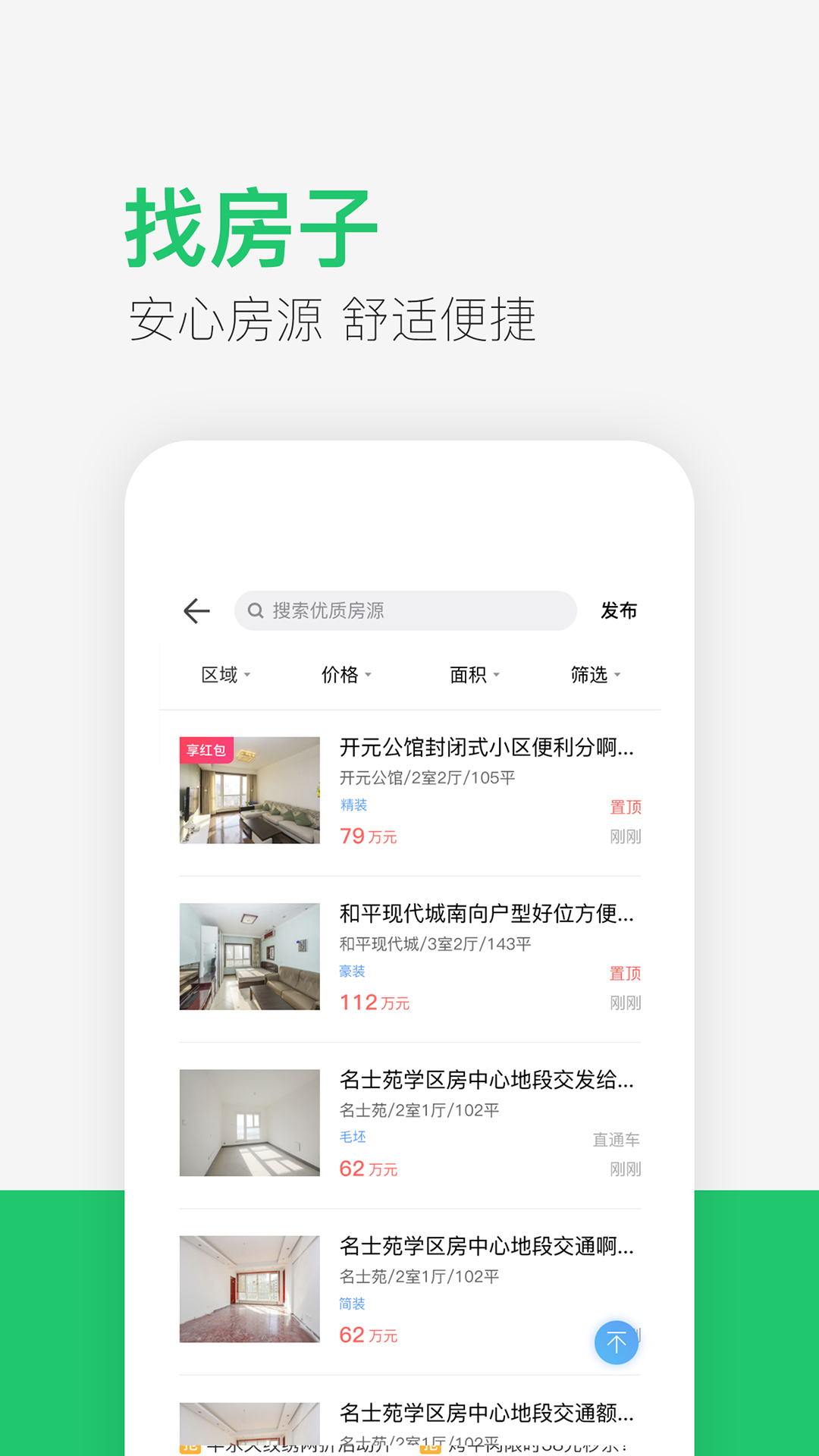Click the first listing's living room thumbnail
This screenshot has height=1456, width=819.
tap(249, 789)
